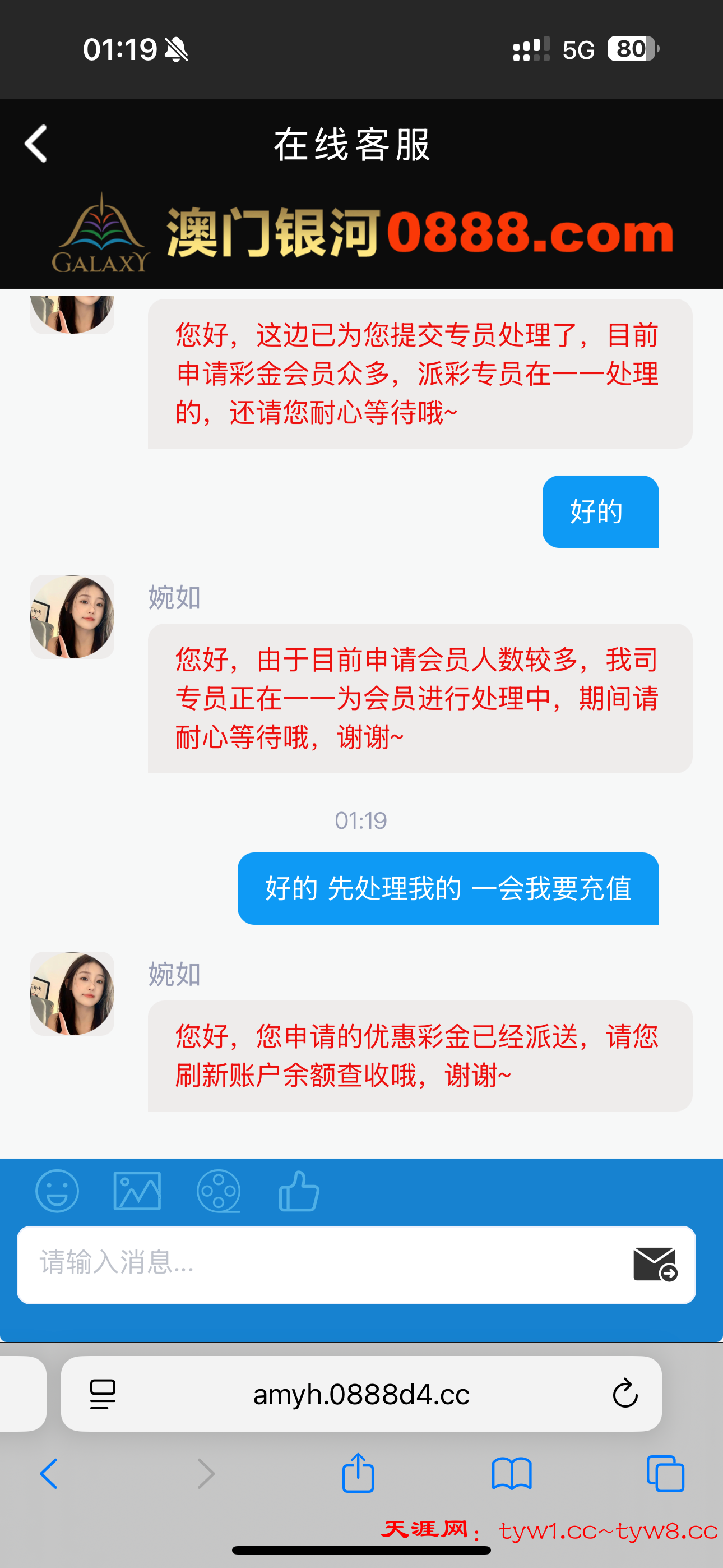Image resolution: width=723 pixels, height=1568 pixels.
Task: Go back from the 在线客服 chat
Action: click(x=36, y=144)
